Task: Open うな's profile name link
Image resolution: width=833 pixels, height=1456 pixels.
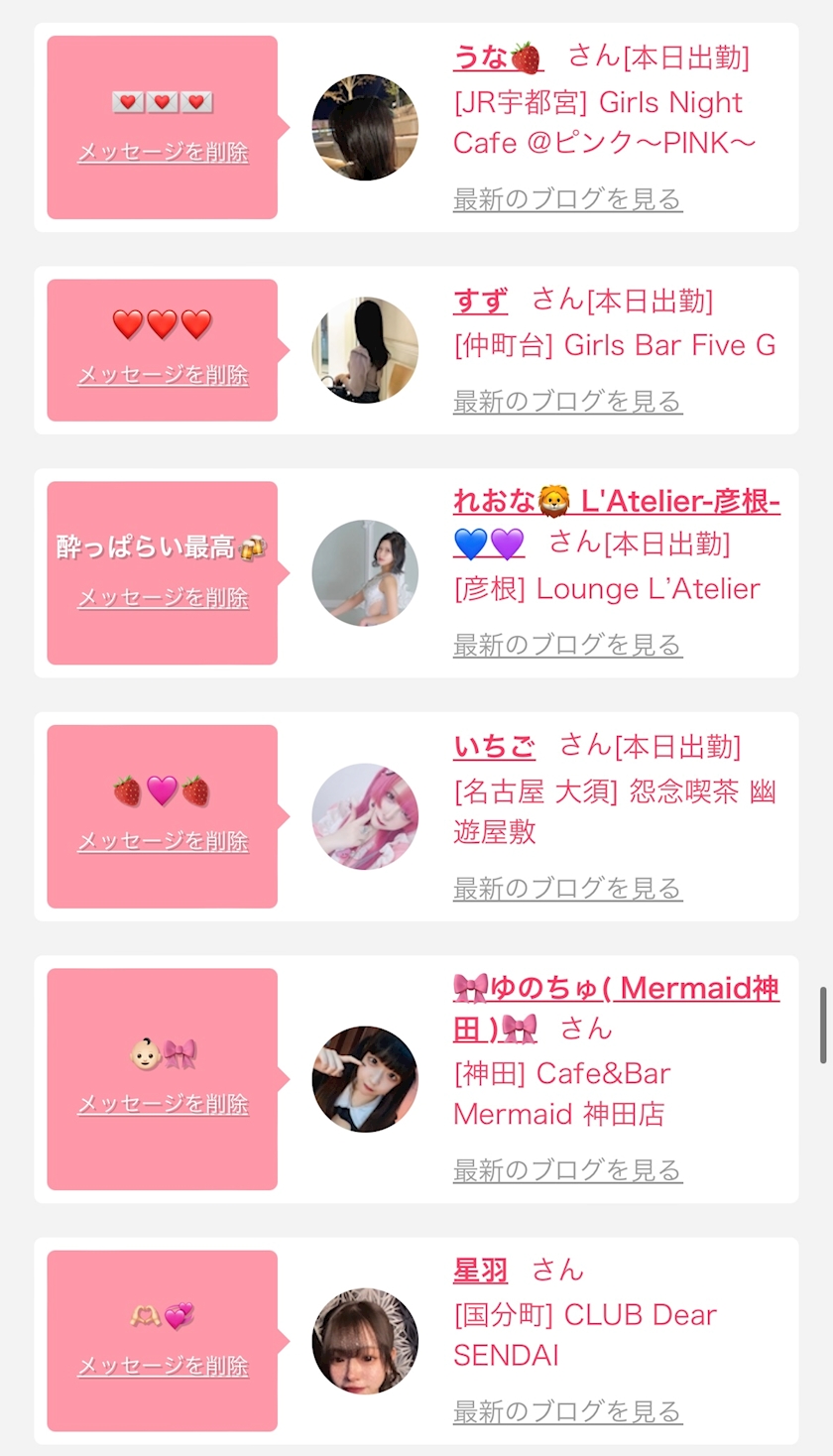Action: click(498, 59)
